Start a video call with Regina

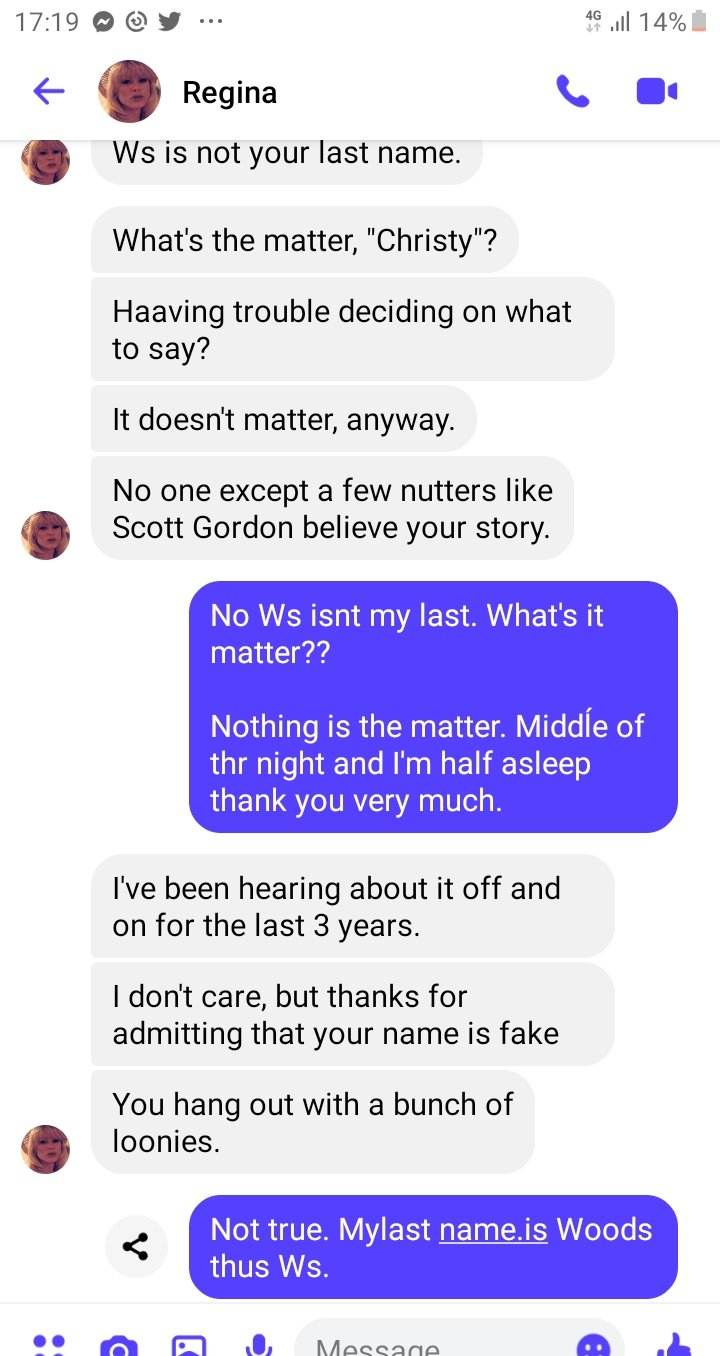click(657, 92)
